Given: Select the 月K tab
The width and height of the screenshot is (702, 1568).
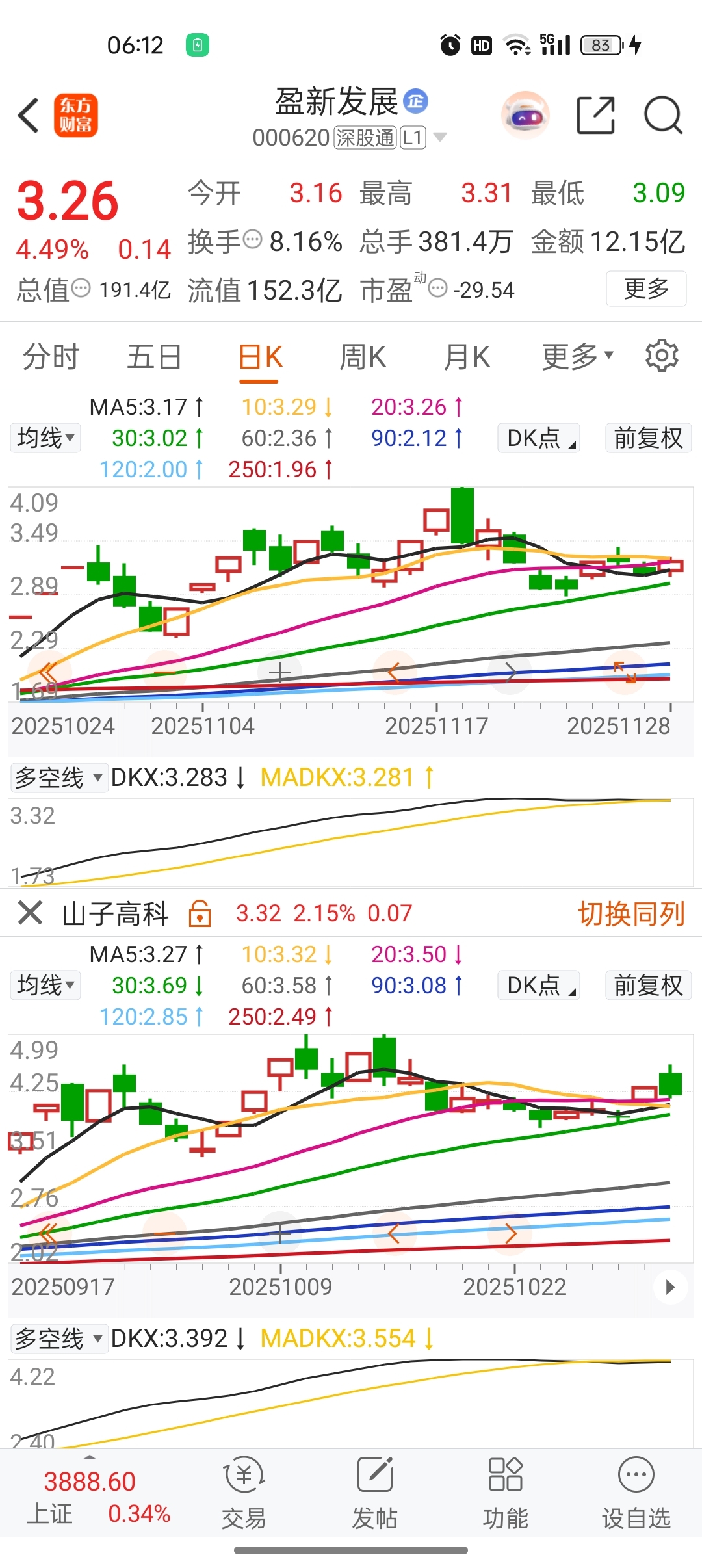Looking at the screenshot, I should [x=466, y=357].
